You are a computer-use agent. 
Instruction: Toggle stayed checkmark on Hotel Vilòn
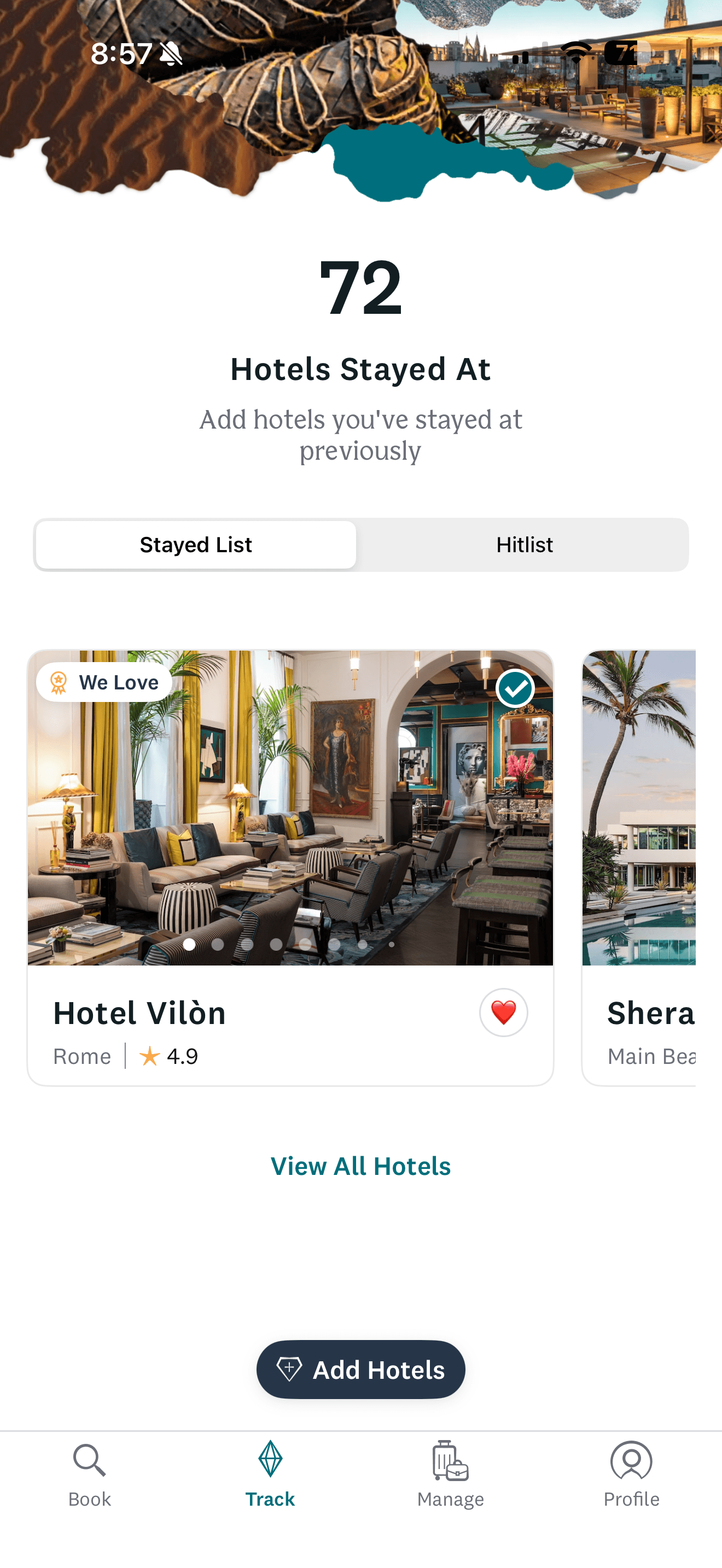click(515, 688)
